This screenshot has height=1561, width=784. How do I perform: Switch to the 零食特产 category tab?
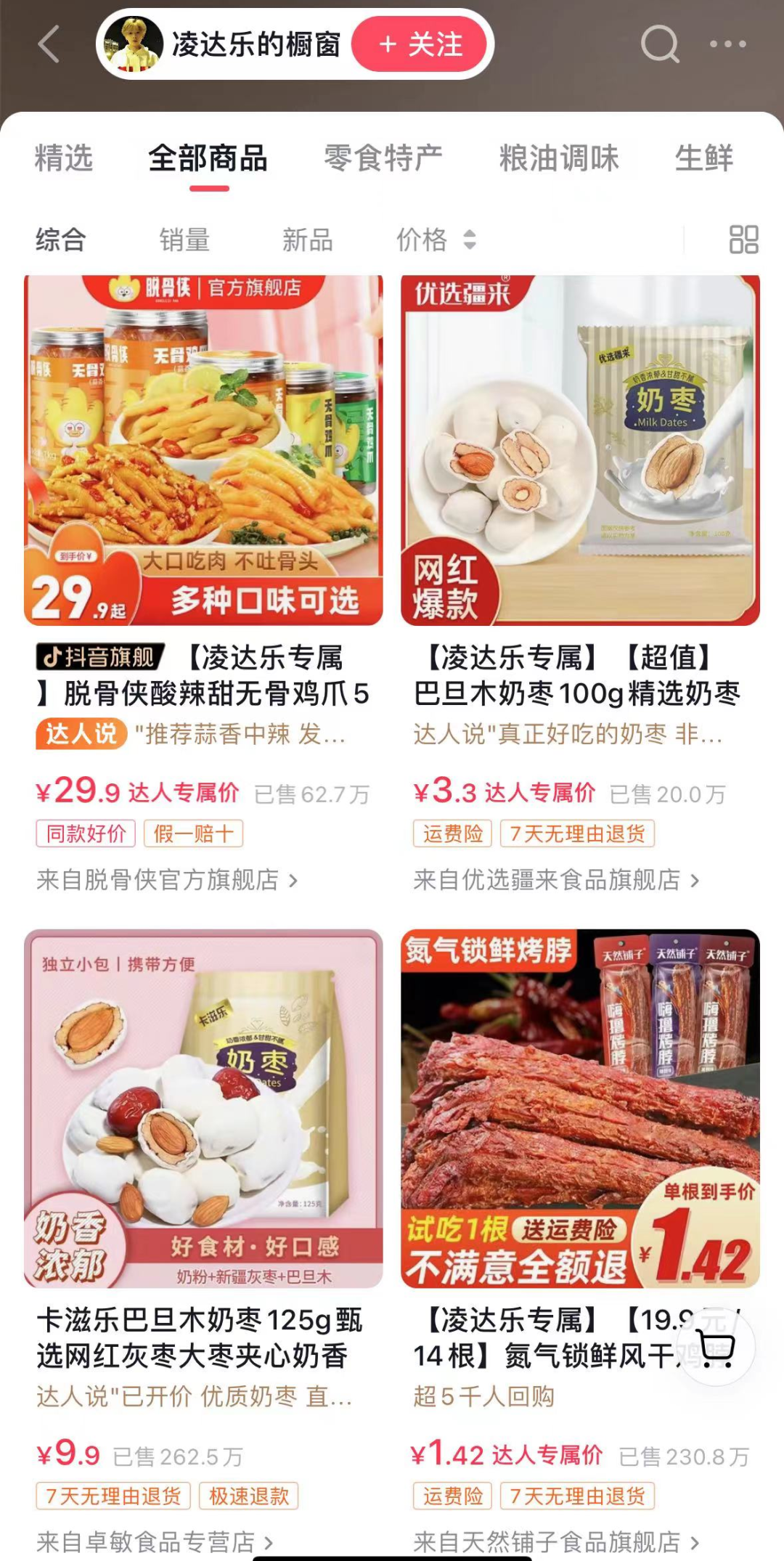pyautogui.click(x=383, y=158)
